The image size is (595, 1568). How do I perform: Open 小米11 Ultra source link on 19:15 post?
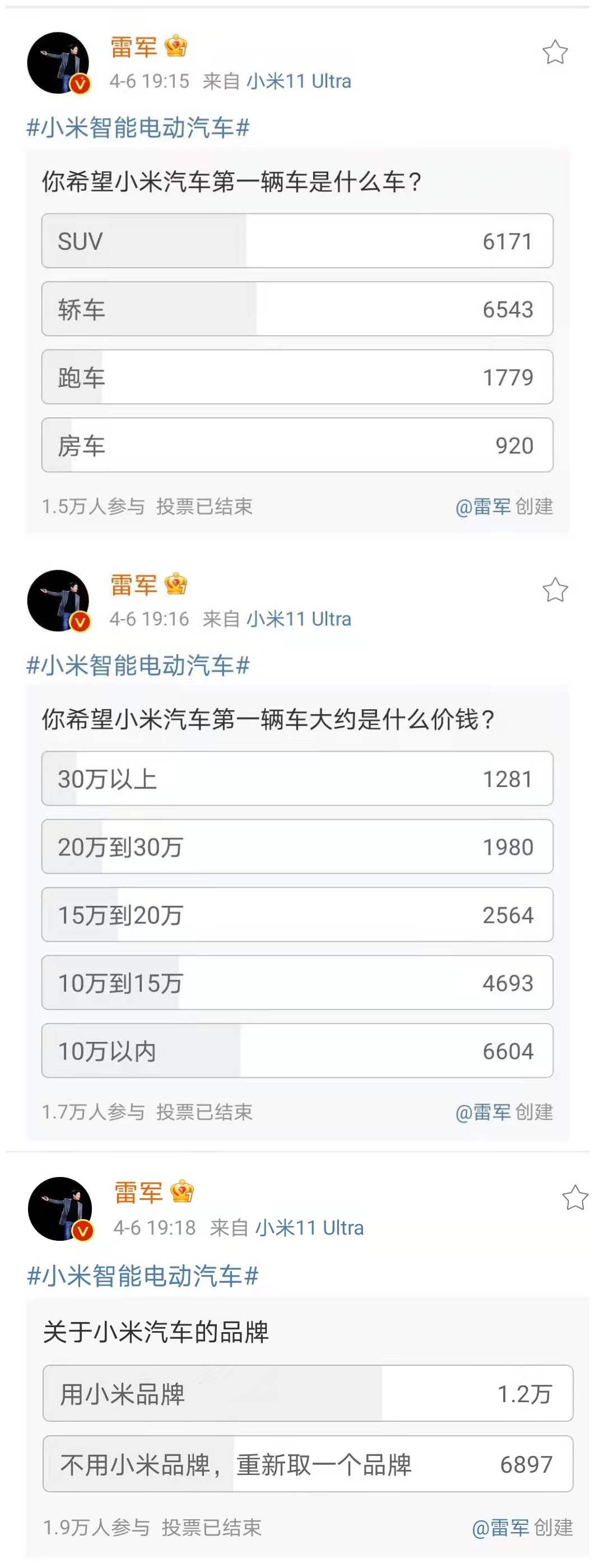[x=299, y=81]
